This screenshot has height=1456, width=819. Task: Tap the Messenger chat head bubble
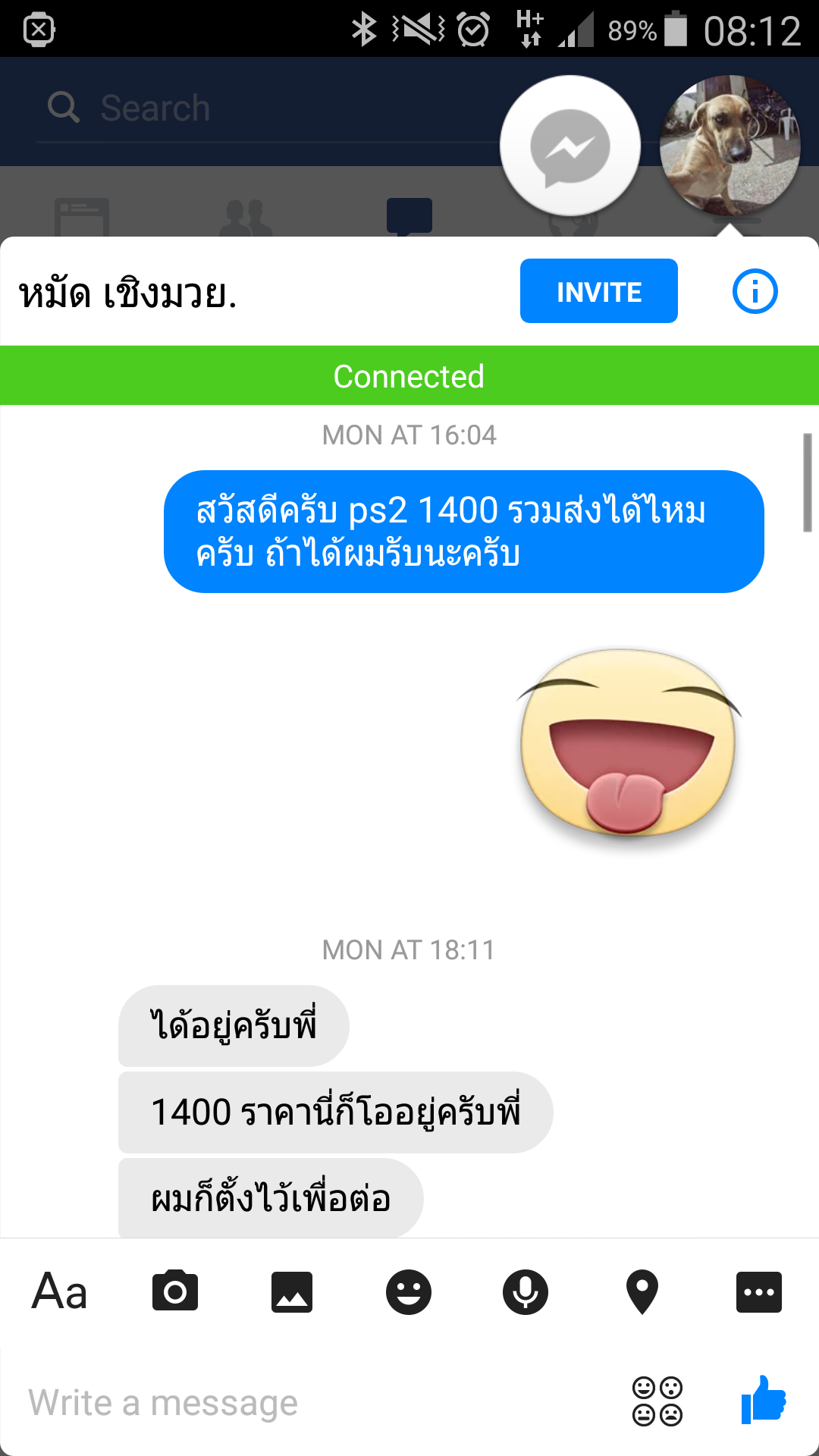pyautogui.click(x=570, y=146)
